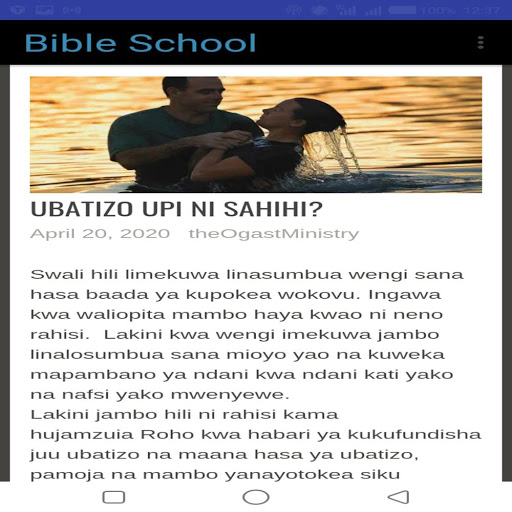Tap the system back button
This screenshot has width=512, height=512.
398,497
